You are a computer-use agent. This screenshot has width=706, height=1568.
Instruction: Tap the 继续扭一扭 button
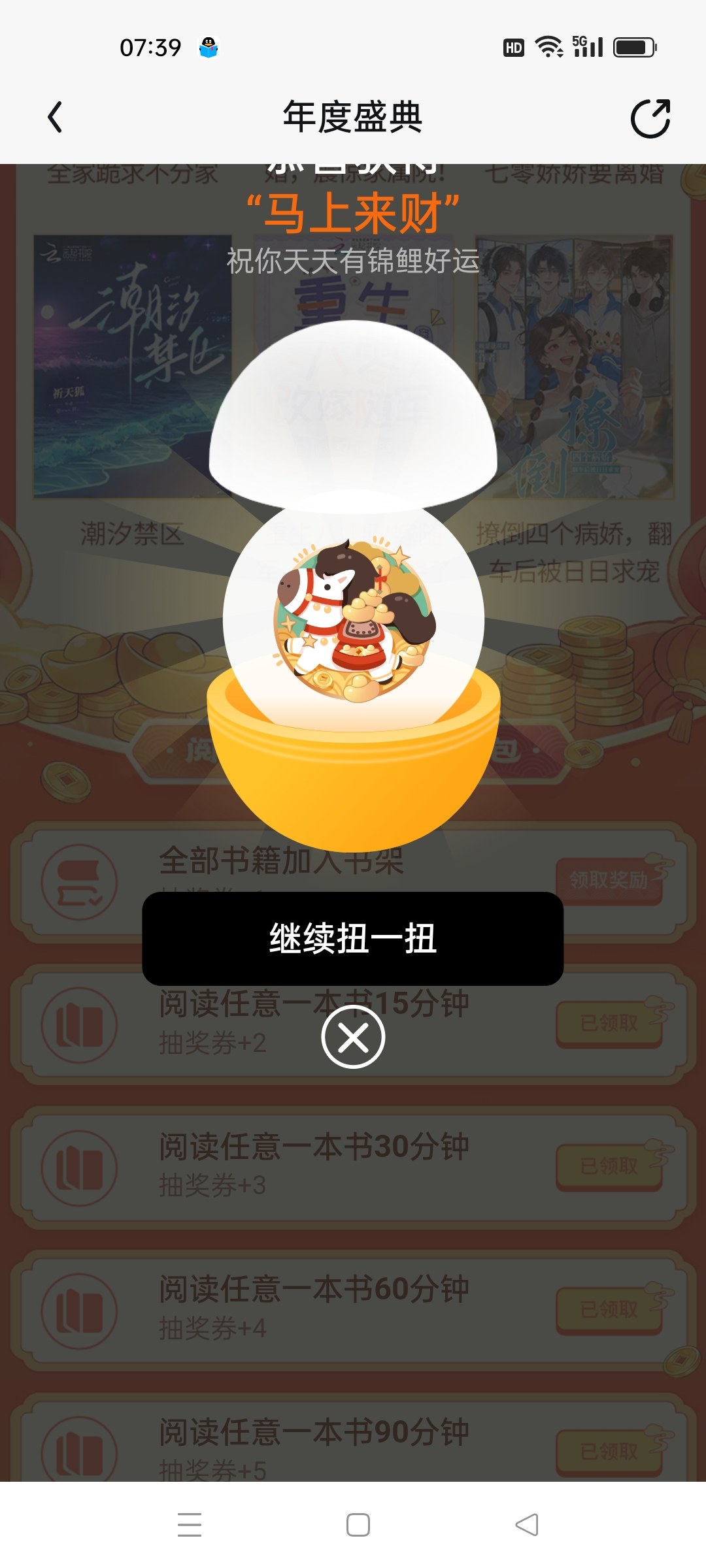353,938
